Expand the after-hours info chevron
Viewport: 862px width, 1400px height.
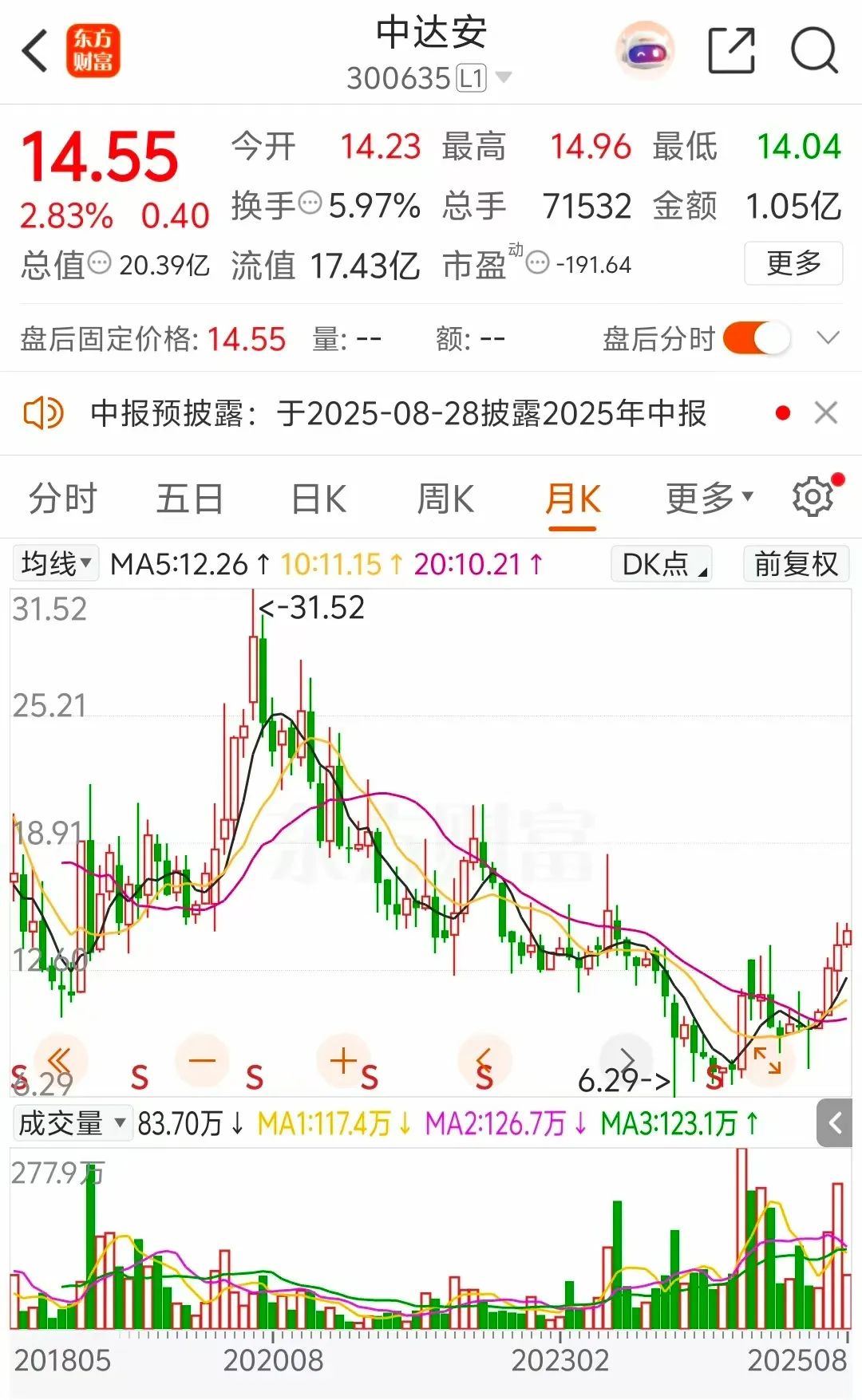(828, 338)
